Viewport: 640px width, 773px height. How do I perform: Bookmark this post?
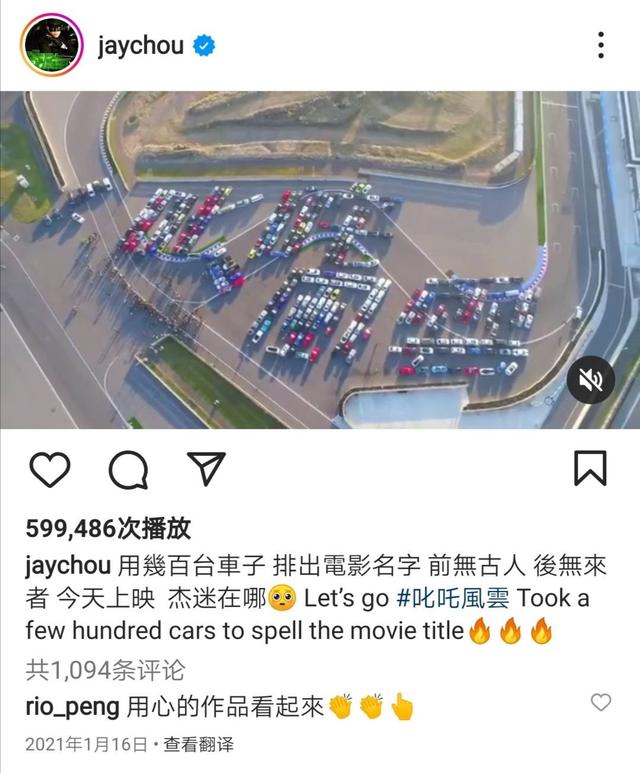pos(590,469)
